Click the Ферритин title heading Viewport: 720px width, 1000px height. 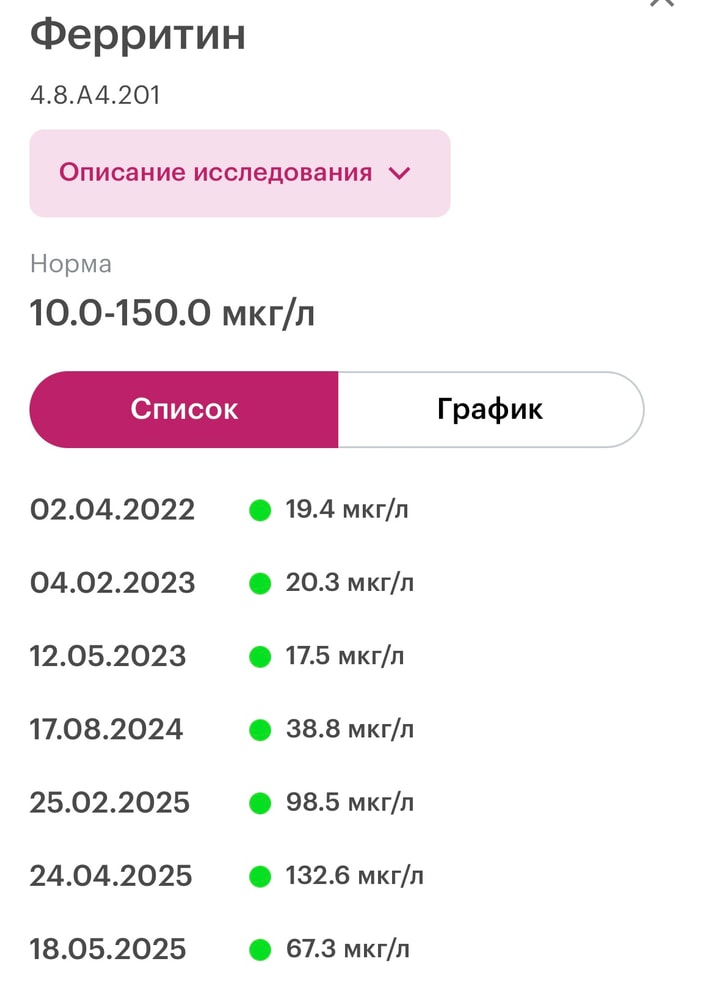click(x=140, y=35)
